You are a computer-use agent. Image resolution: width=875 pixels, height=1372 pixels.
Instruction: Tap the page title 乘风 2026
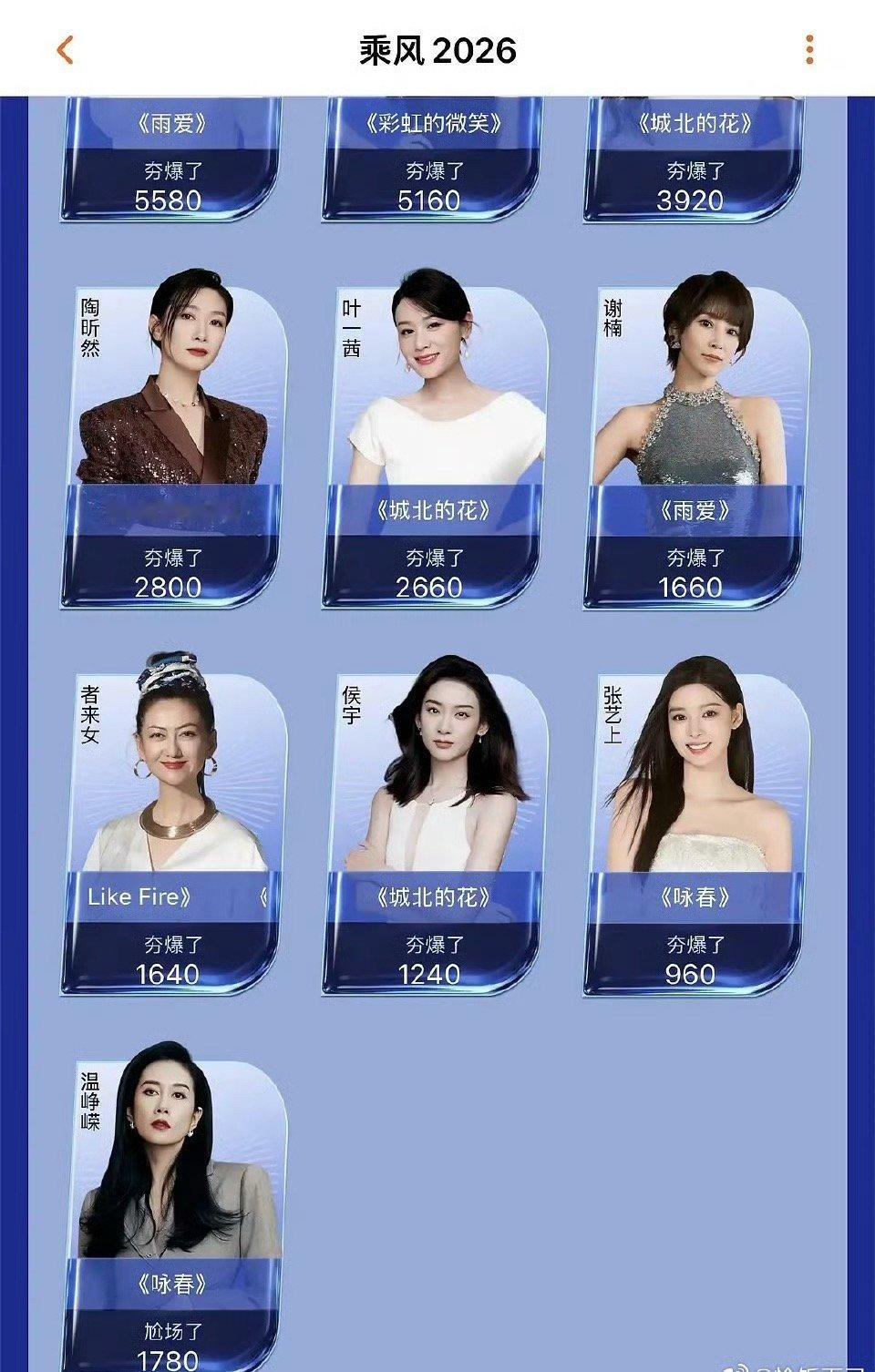(437, 52)
